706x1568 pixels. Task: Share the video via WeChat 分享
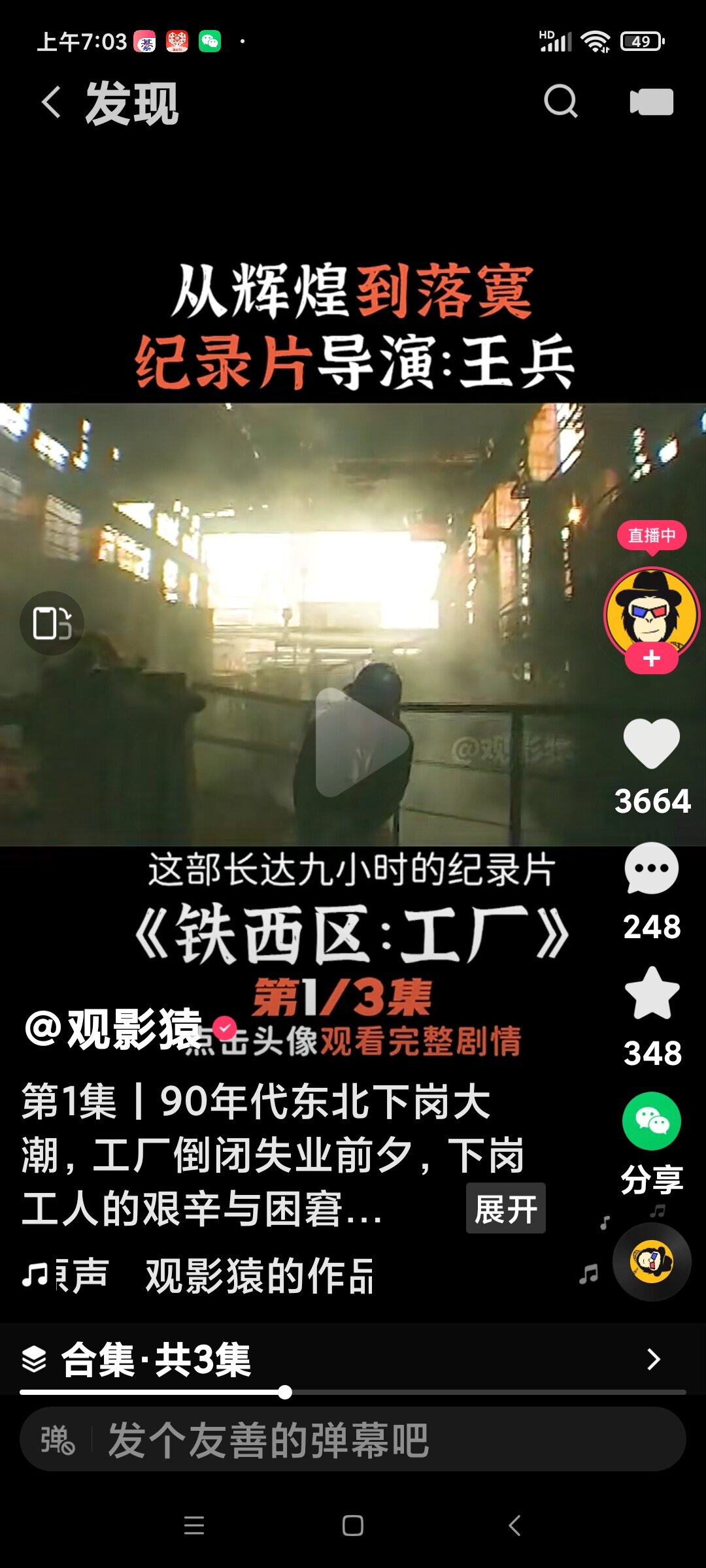coord(652,1121)
